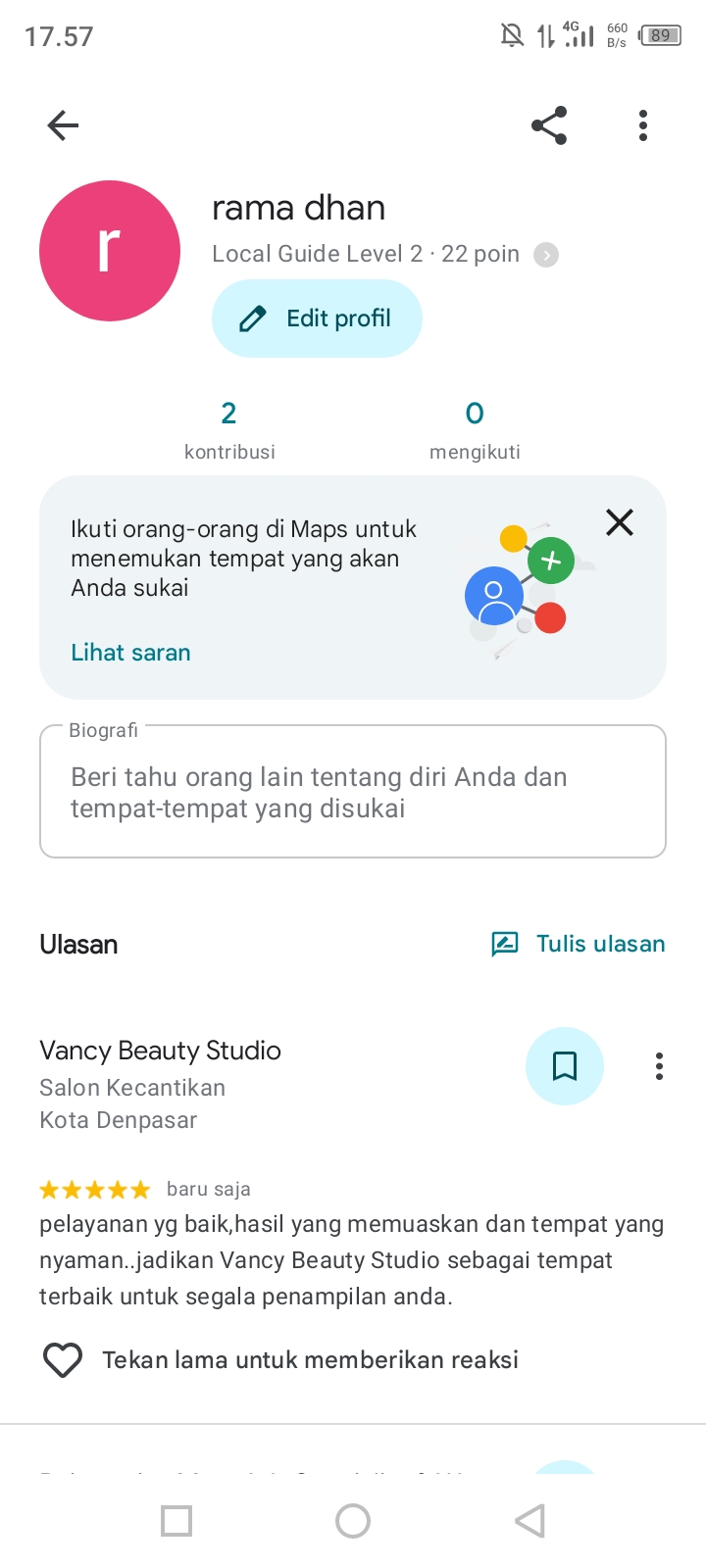Go back using the top-left arrow
Image resolution: width=706 pixels, height=1568 pixels.
[63, 125]
